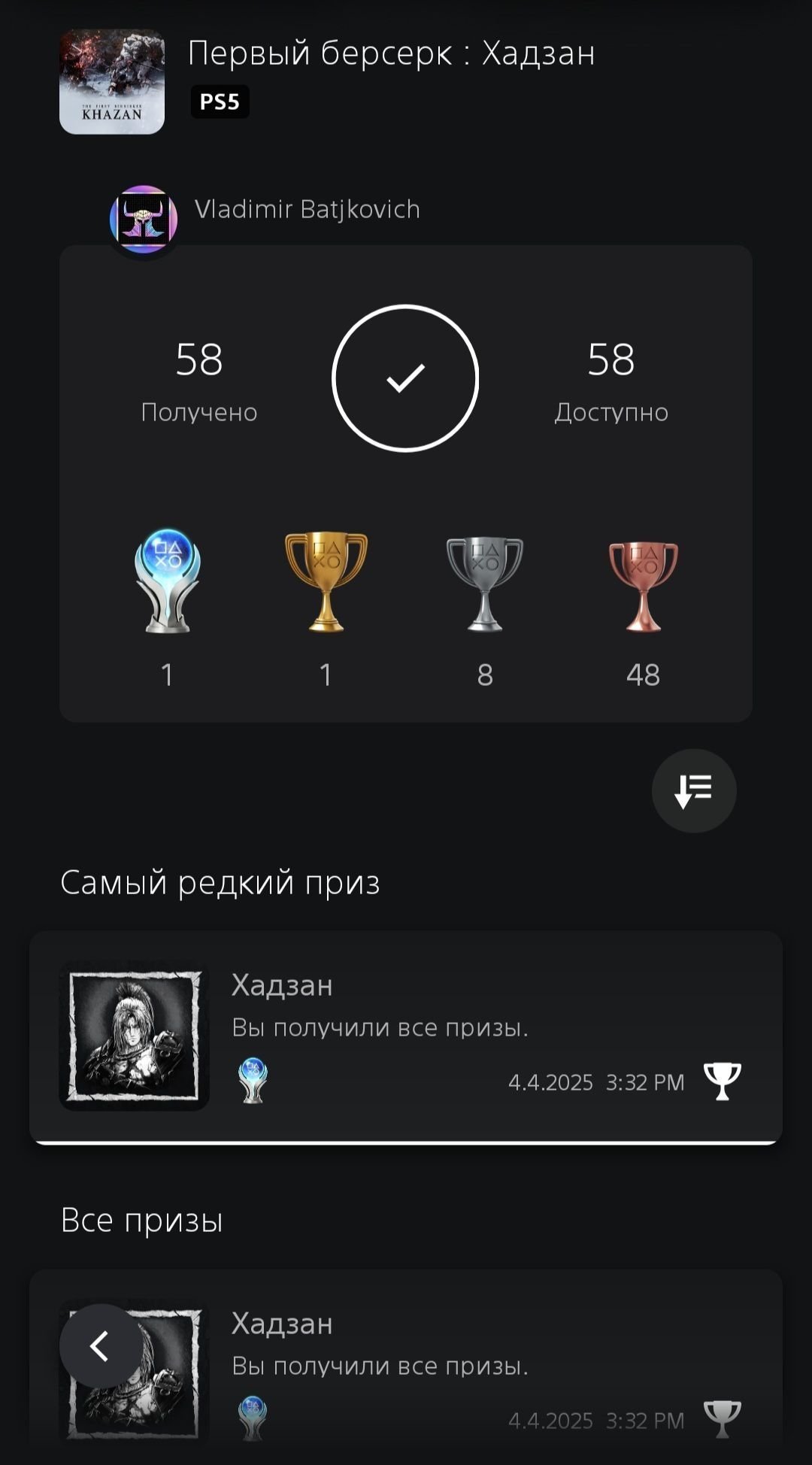Open the Хадзан trophy under Самый редкий приз
812x1465 pixels.
[x=406, y=1037]
